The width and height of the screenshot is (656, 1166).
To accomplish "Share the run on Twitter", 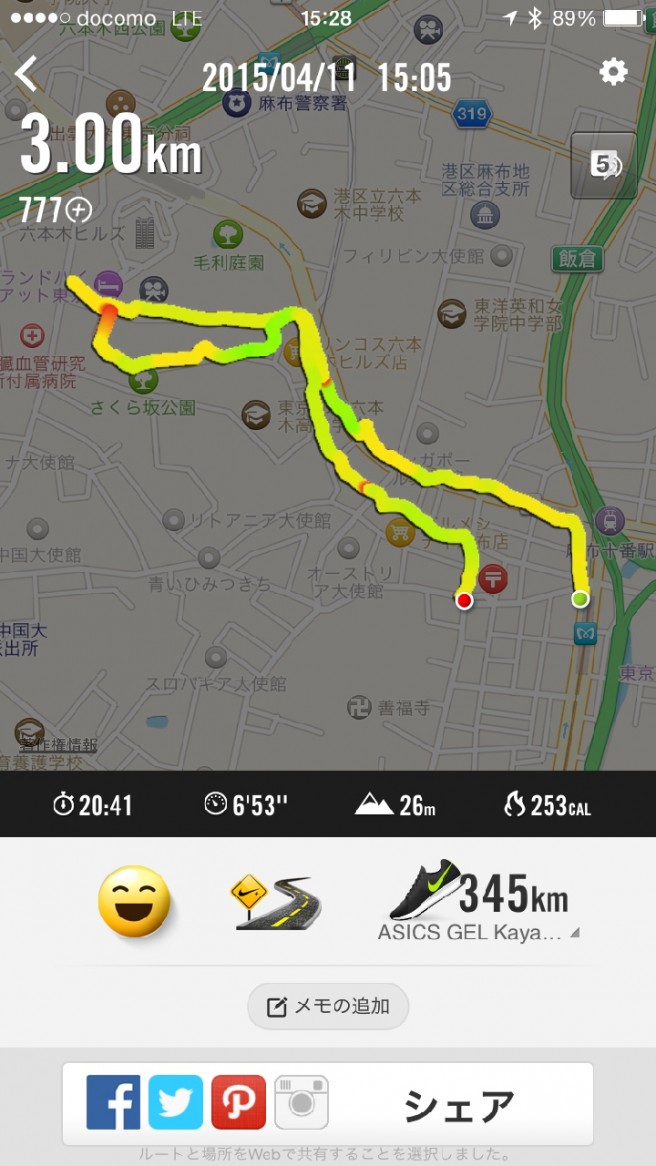I will (x=176, y=1103).
